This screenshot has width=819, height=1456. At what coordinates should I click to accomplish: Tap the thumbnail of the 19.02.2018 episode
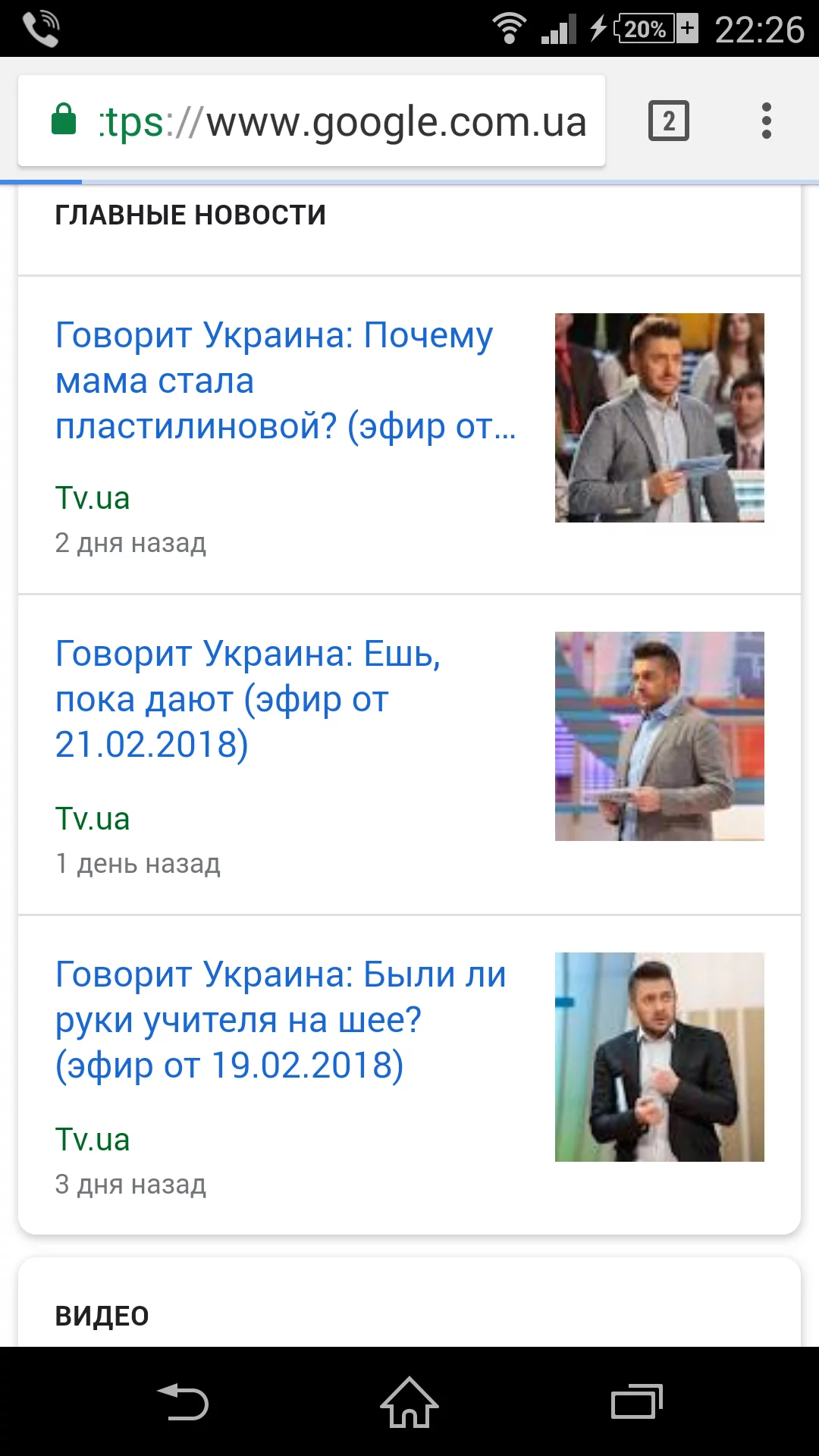click(x=659, y=1056)
